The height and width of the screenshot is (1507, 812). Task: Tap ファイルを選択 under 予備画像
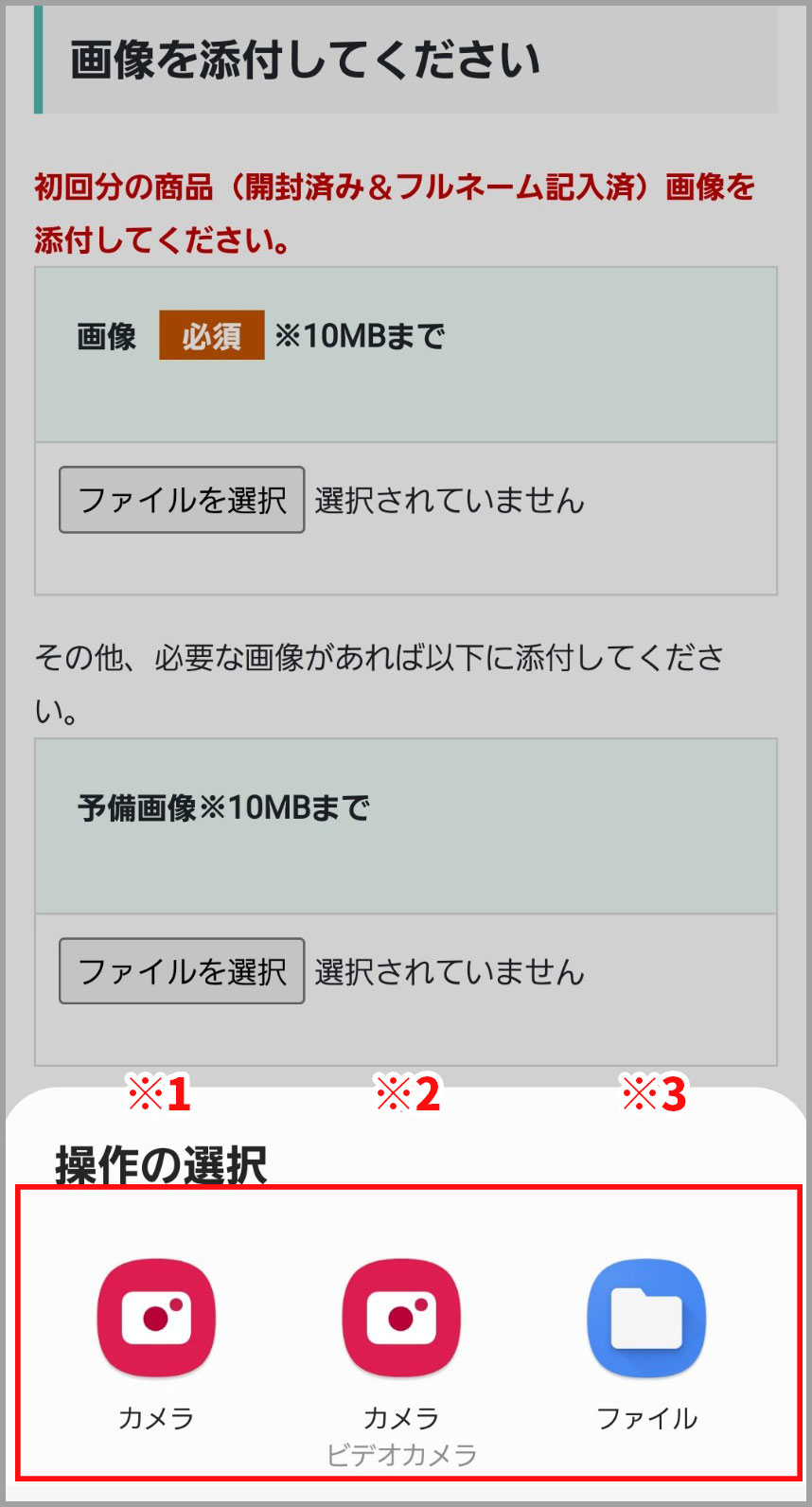pyautogui.click(x=182, y=971)
